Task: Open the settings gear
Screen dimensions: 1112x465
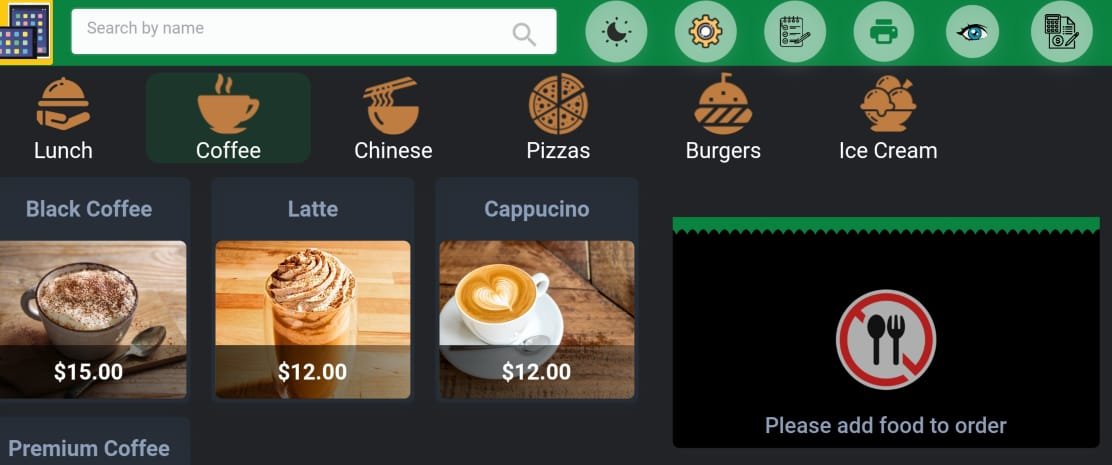Action: pyautogui.click(x=706, y=32)
